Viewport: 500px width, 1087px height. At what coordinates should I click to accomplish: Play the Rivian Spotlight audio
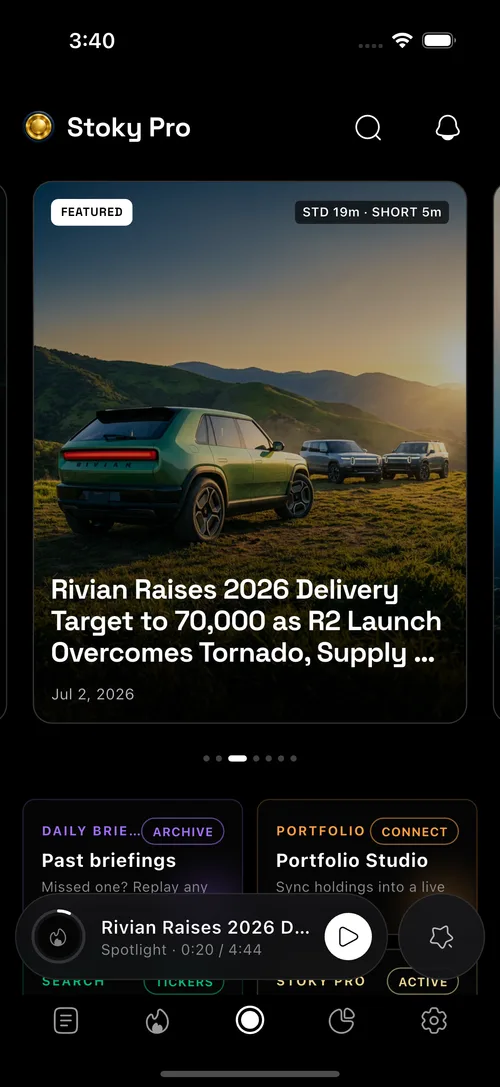click(348, 937)
